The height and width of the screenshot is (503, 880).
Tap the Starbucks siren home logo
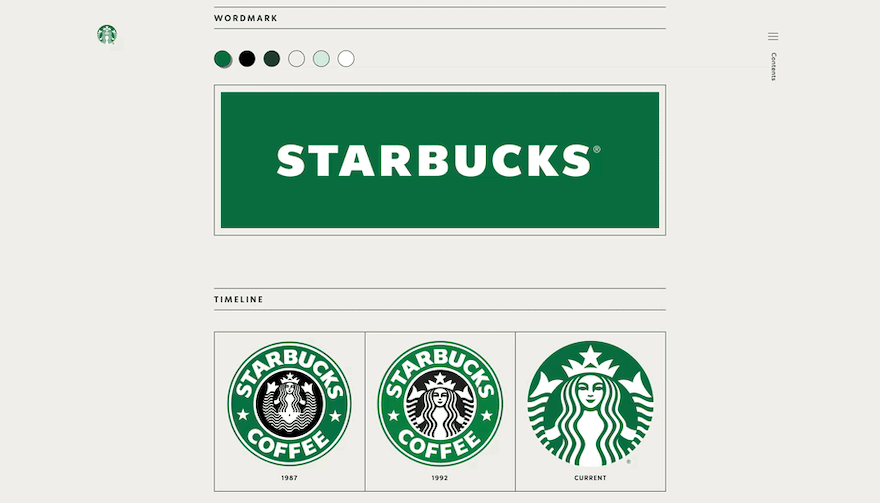click(107, 35)
